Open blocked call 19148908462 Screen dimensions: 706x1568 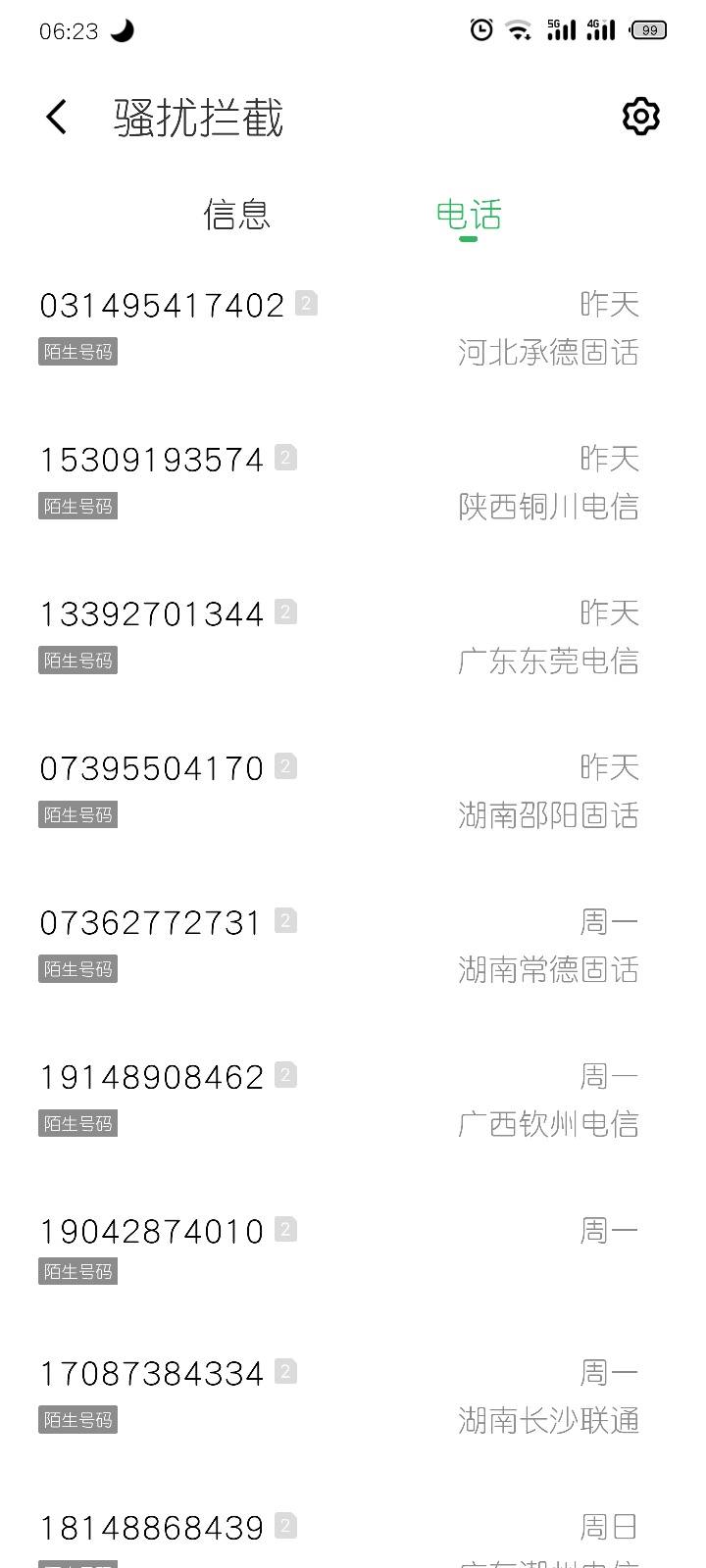coord(353,1100)
